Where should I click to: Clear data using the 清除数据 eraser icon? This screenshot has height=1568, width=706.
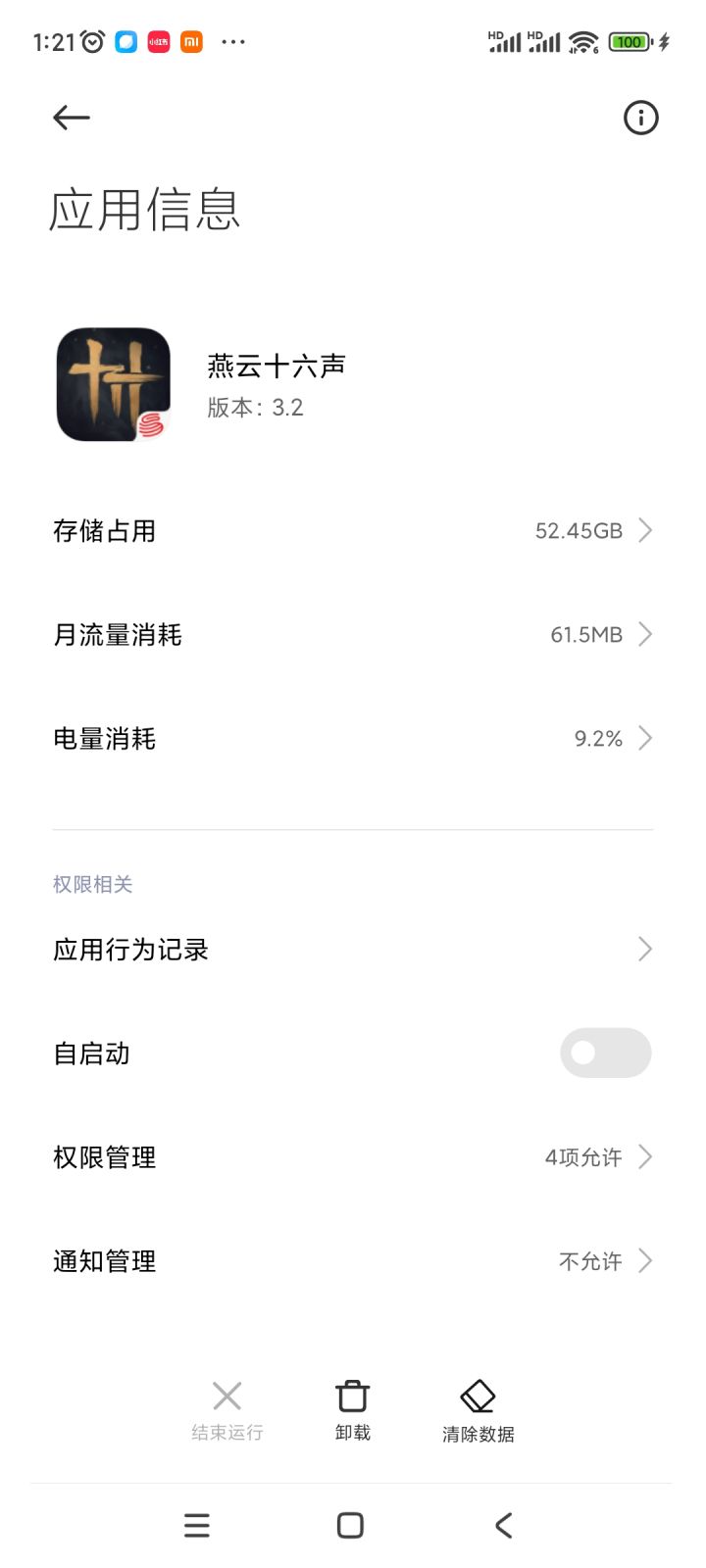[477, 1406]
